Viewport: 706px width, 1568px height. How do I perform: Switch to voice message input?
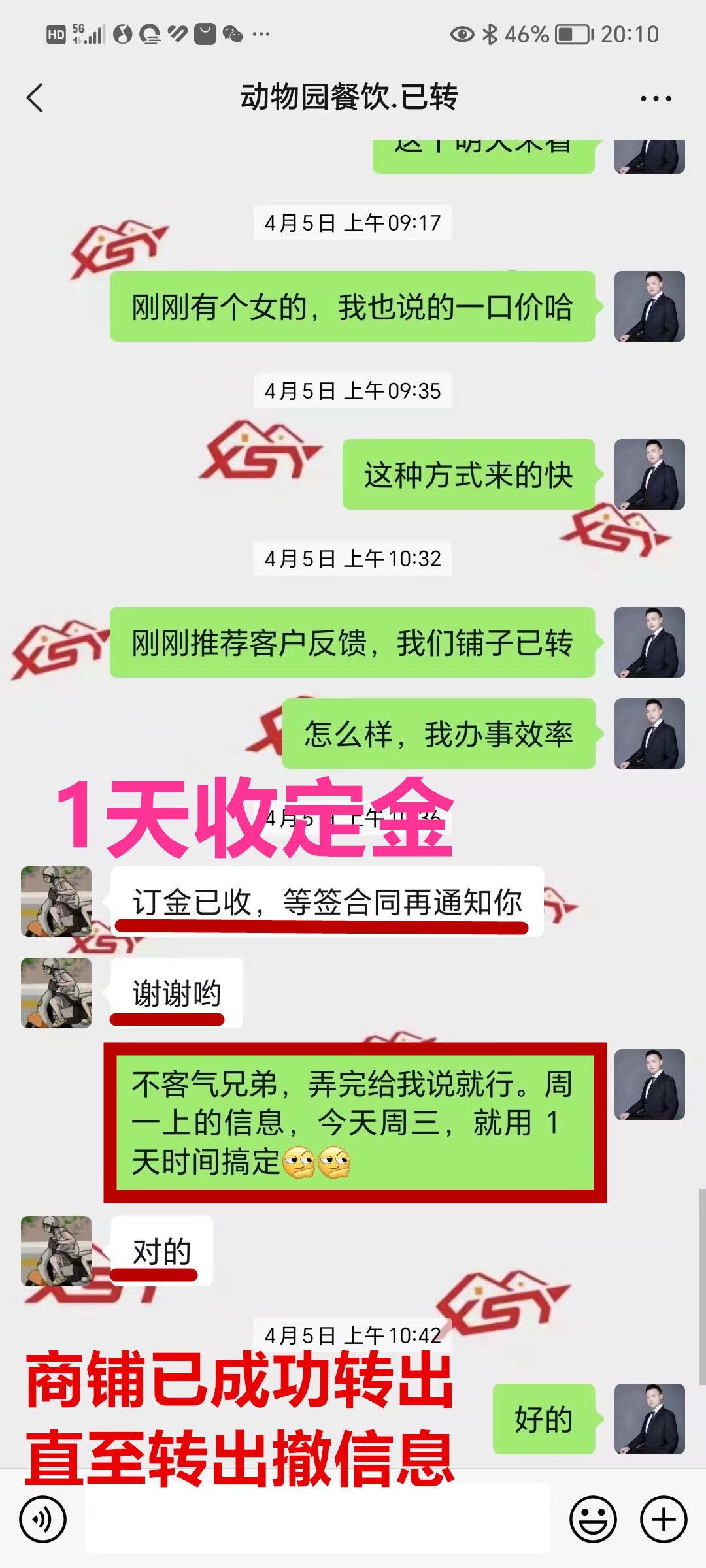pyautogui.click(x=42, y=1519)
